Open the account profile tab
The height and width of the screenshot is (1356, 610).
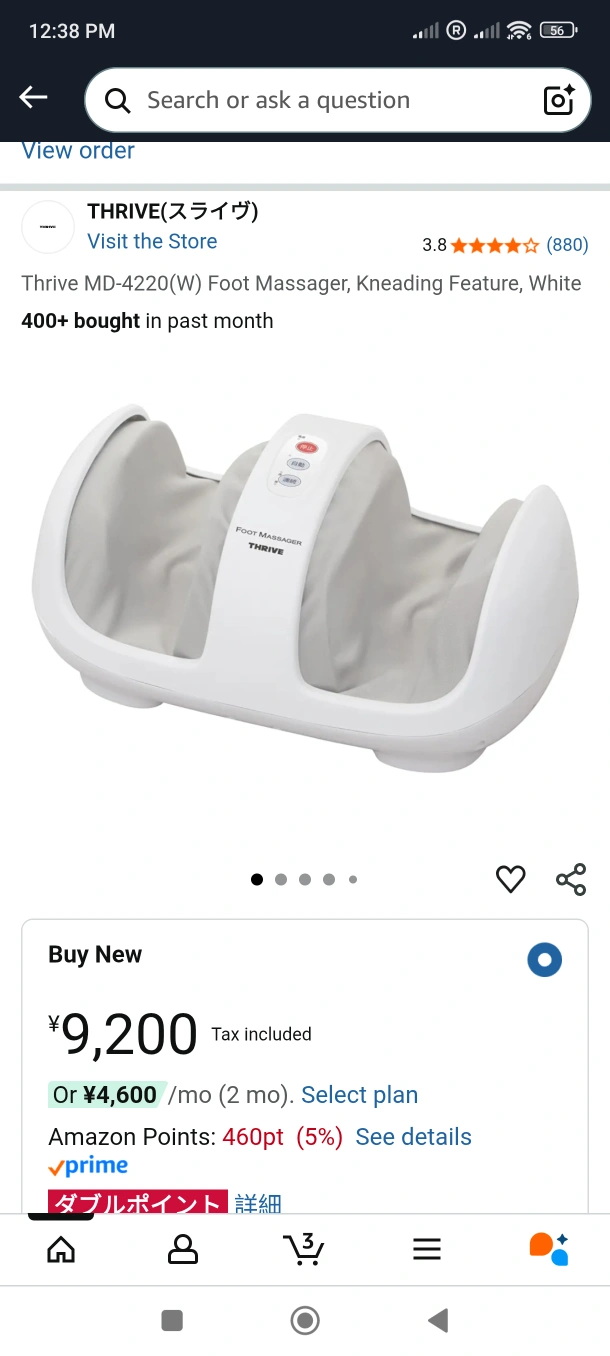[x=183, y=1248]
